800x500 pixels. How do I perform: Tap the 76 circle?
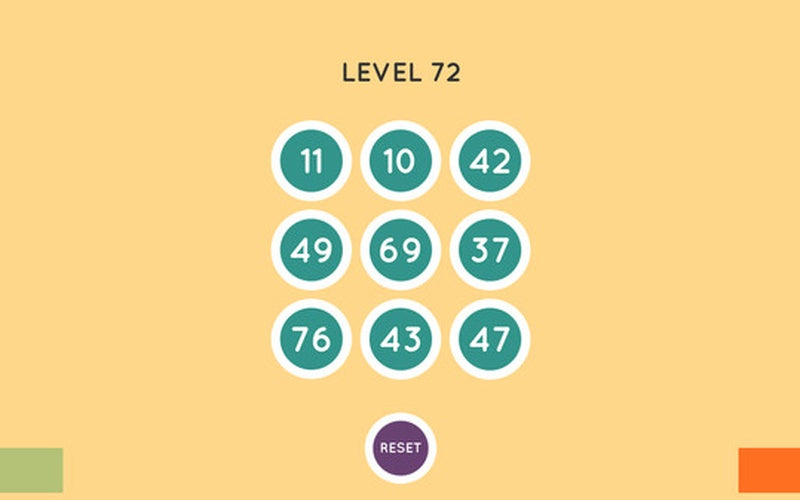pos(311,339)
